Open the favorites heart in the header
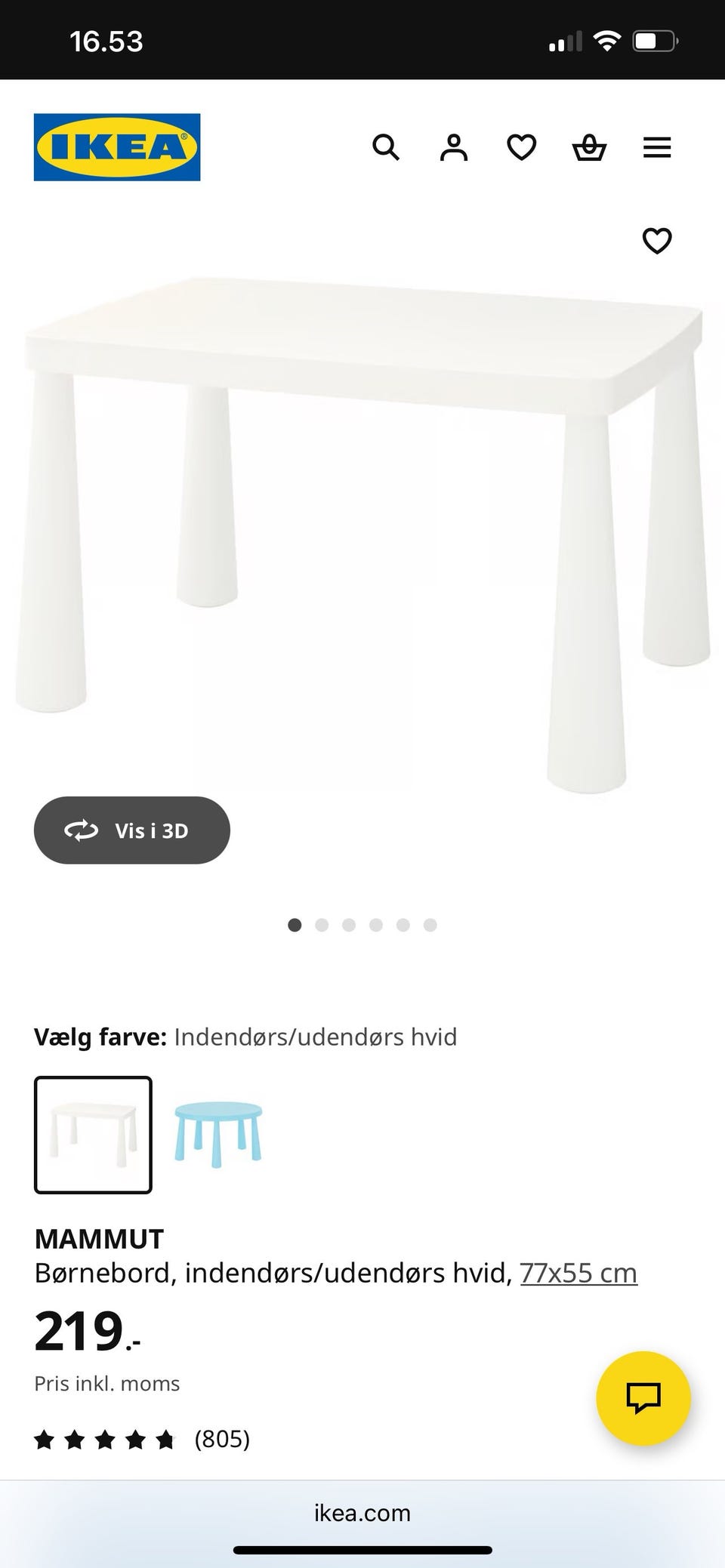The height and width of the screenshot is (1568, 725). (x=521, y=147)
